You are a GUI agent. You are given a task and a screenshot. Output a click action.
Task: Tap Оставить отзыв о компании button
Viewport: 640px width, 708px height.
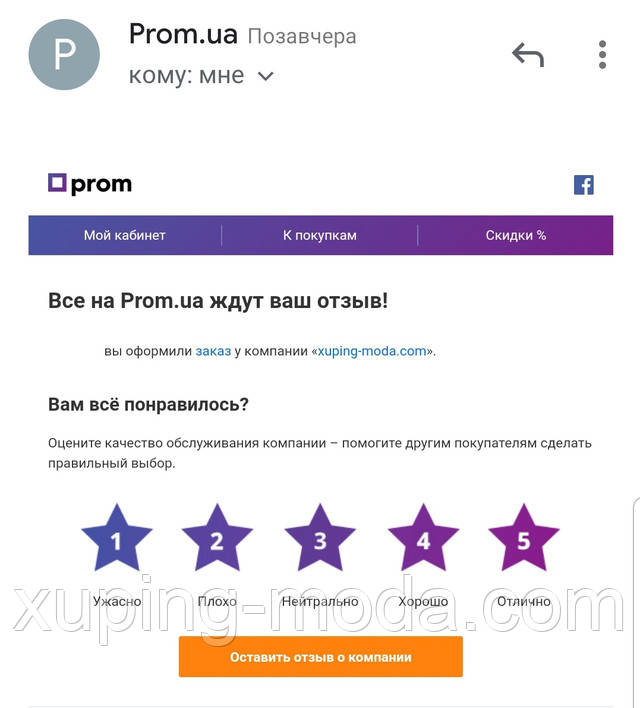coord(320,657)
